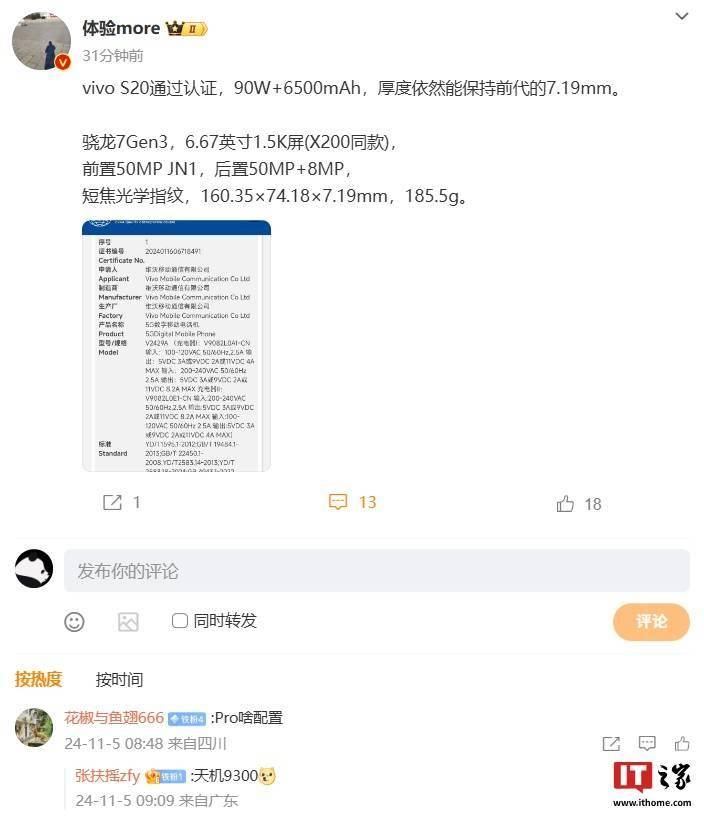Screen dimensions: 704x817
Task: Forward 花椒与鱼翅666's comment
Action: pyautogui.click(x=611, y=743)
